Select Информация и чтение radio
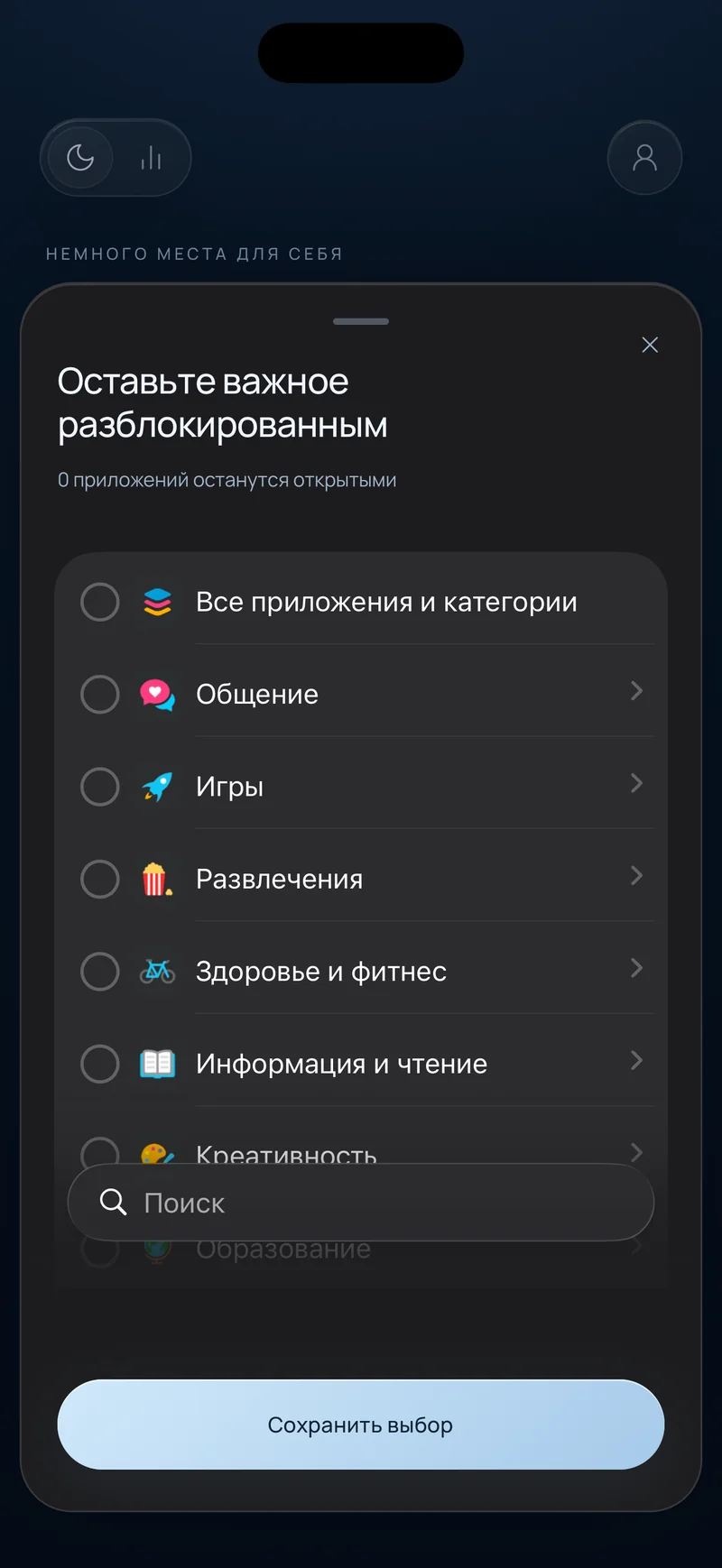The image size is (722, 1568). pyautogui.click(x=100, y=1064)
